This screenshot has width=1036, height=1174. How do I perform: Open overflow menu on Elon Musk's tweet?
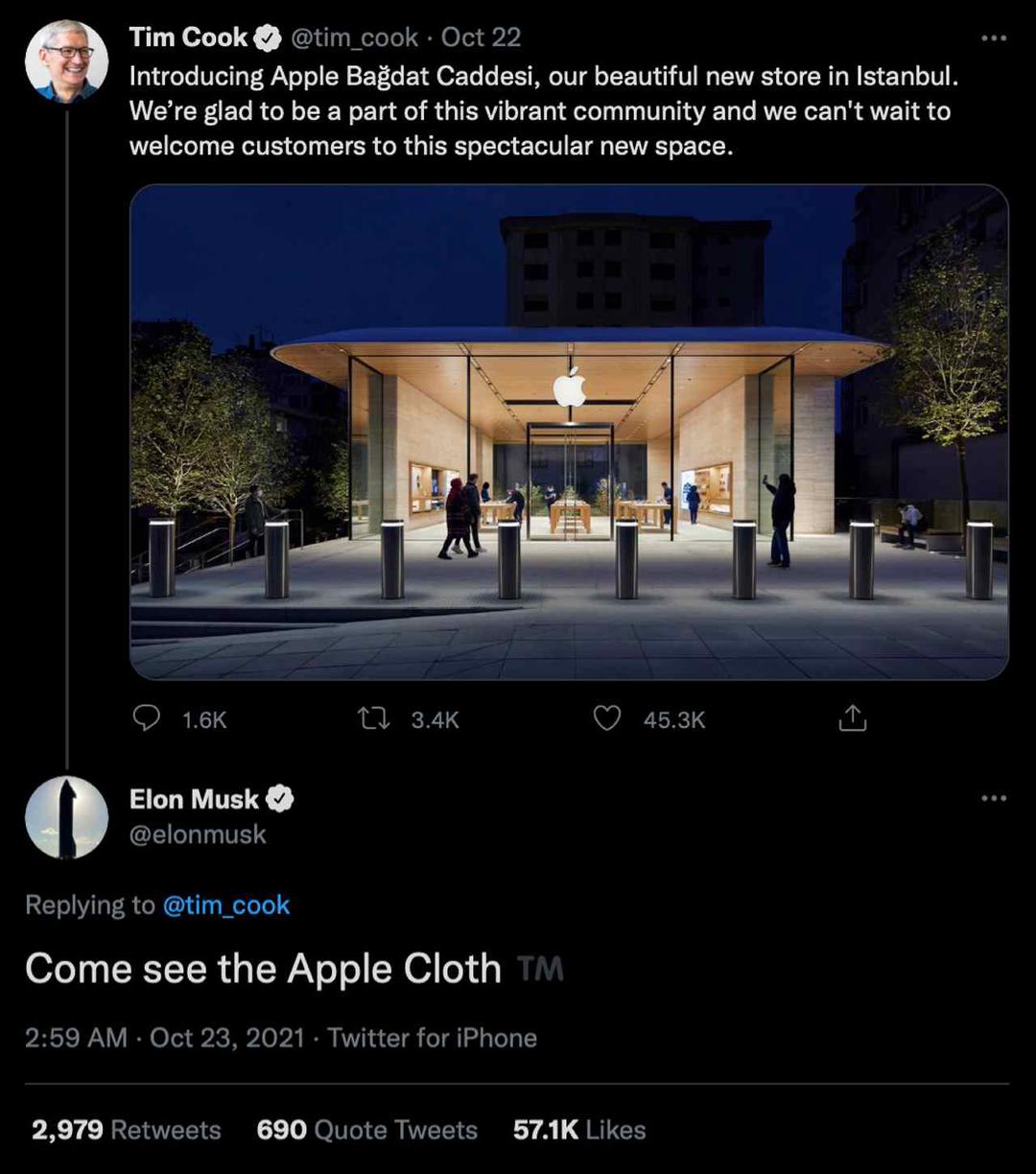994,798
